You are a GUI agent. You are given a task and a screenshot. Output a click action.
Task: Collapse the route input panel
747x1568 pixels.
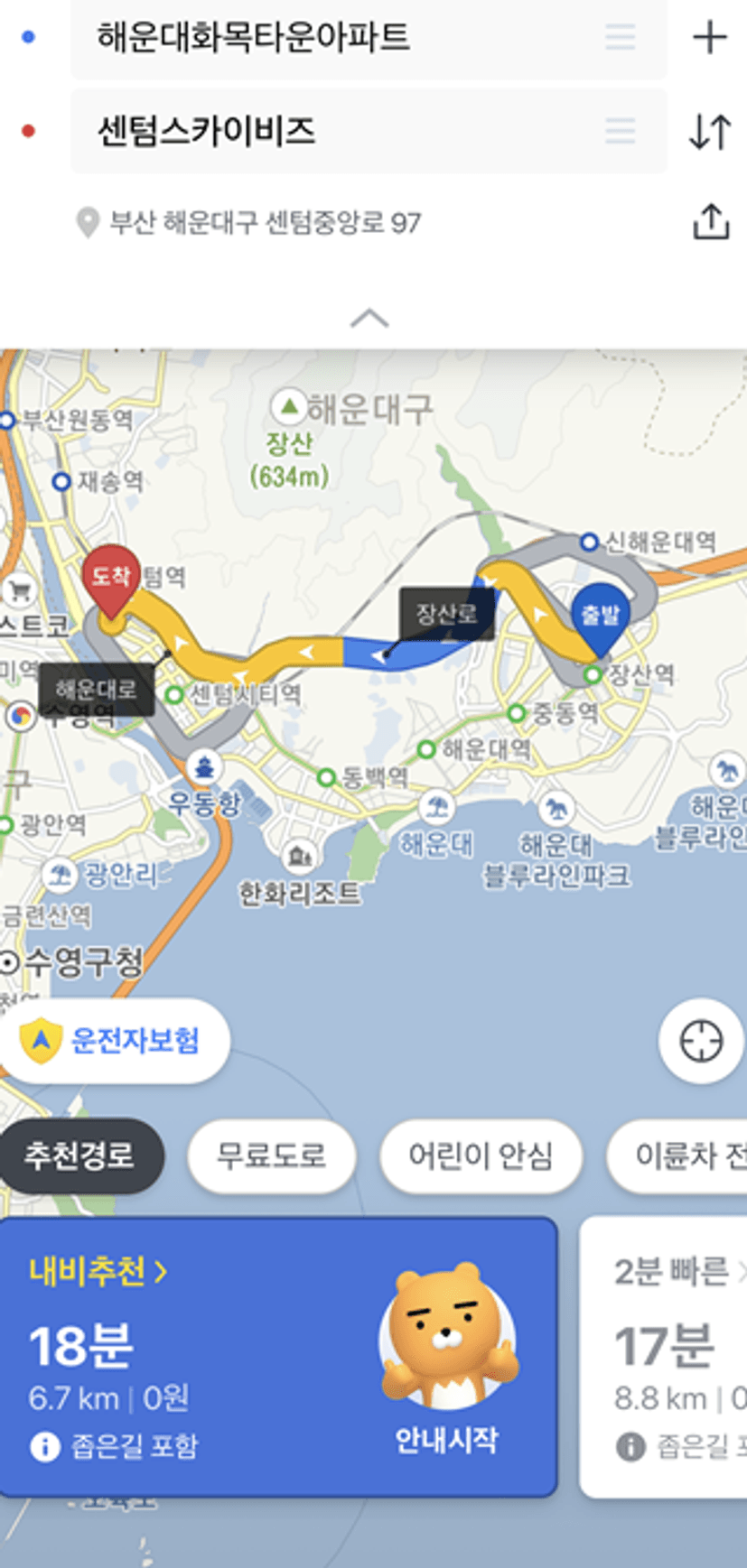coord(369,319)
